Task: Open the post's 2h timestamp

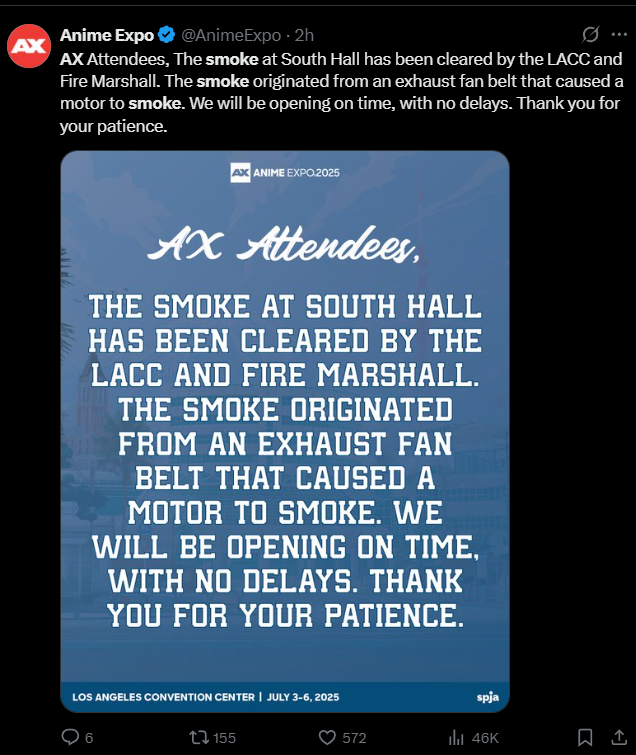Action: pos(304,35)
